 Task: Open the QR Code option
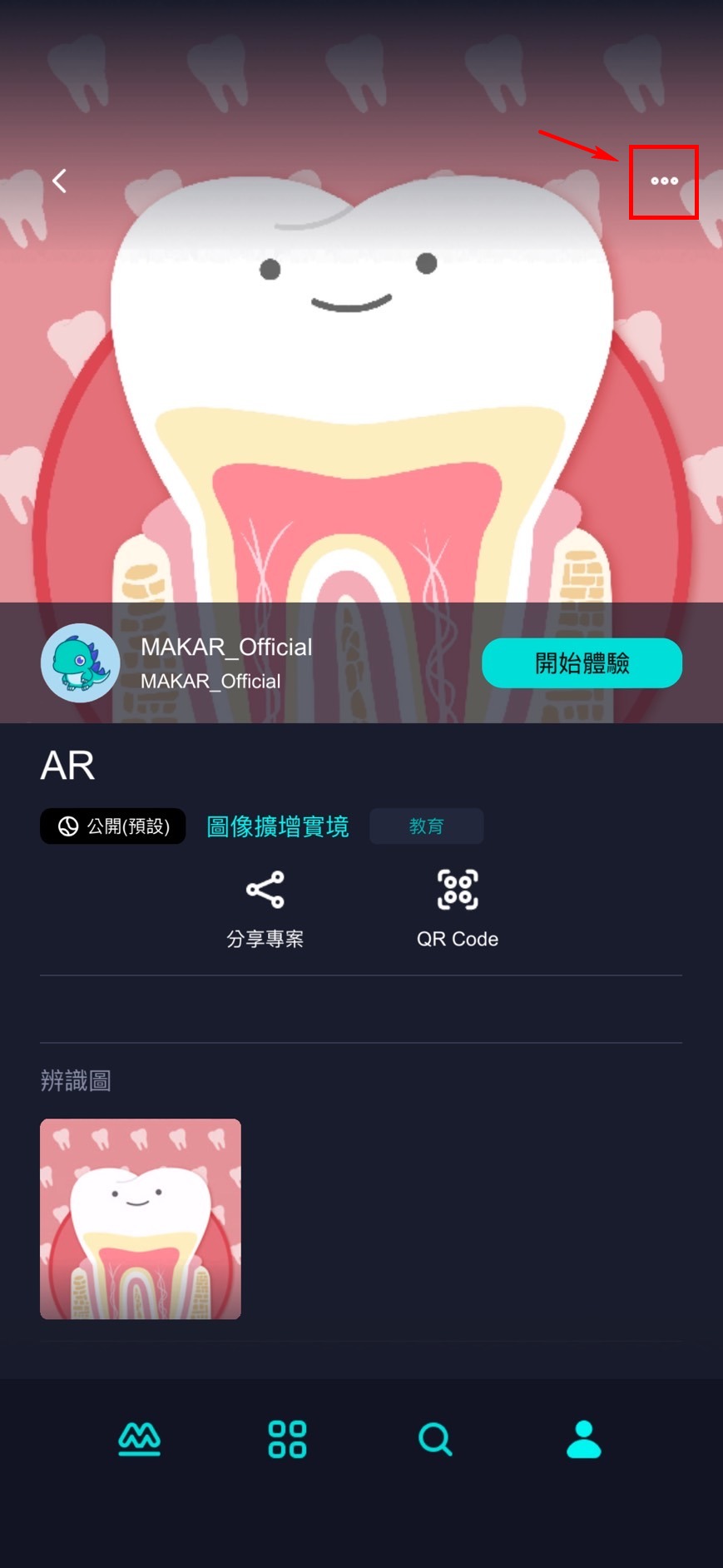coord(457,908)
